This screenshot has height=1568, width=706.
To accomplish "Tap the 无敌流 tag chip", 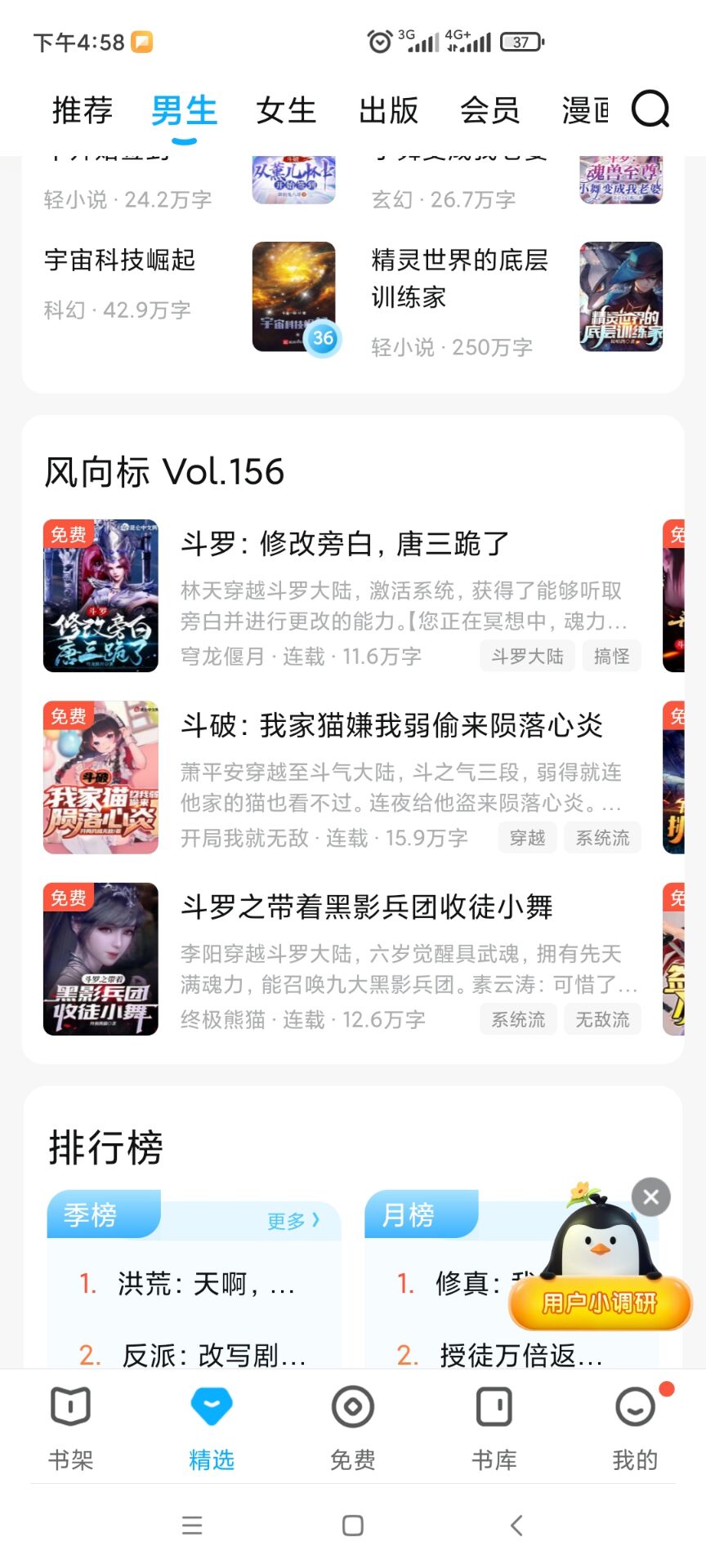I will 602,1019.
